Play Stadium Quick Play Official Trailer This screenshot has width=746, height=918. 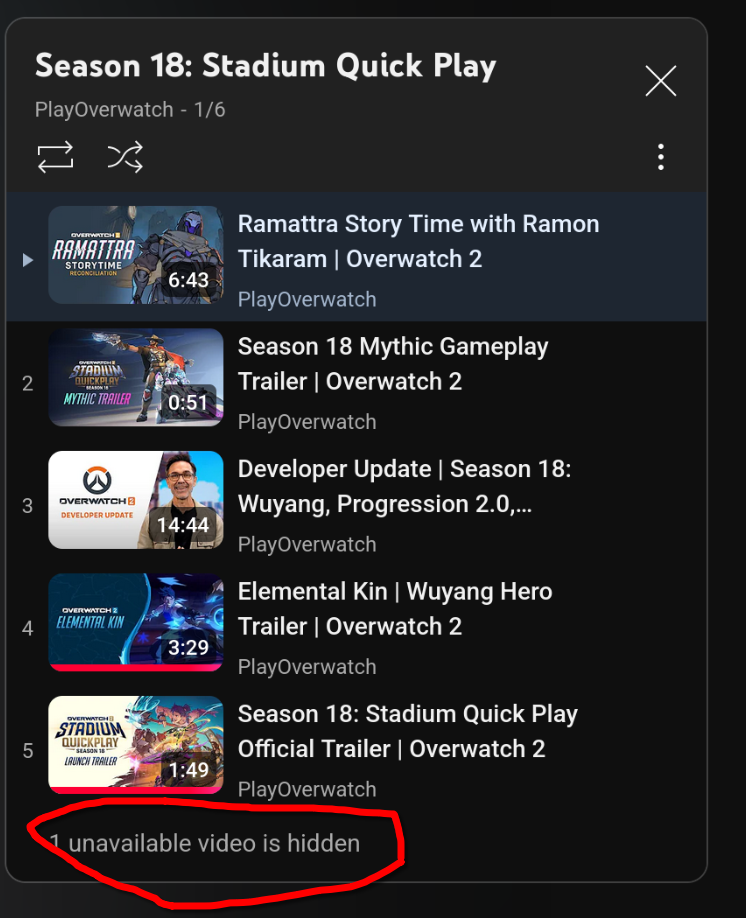pos(407,731)
